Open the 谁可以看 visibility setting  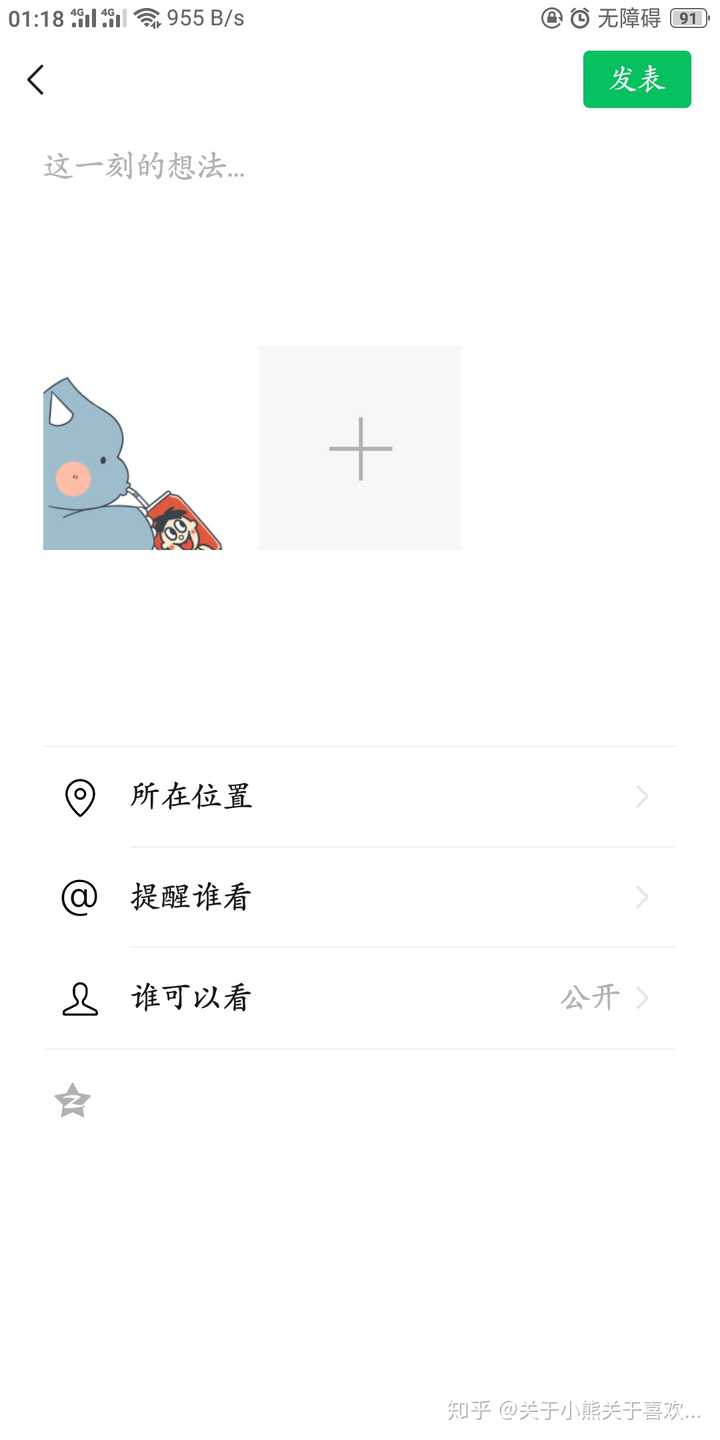(x=360, y=998)
